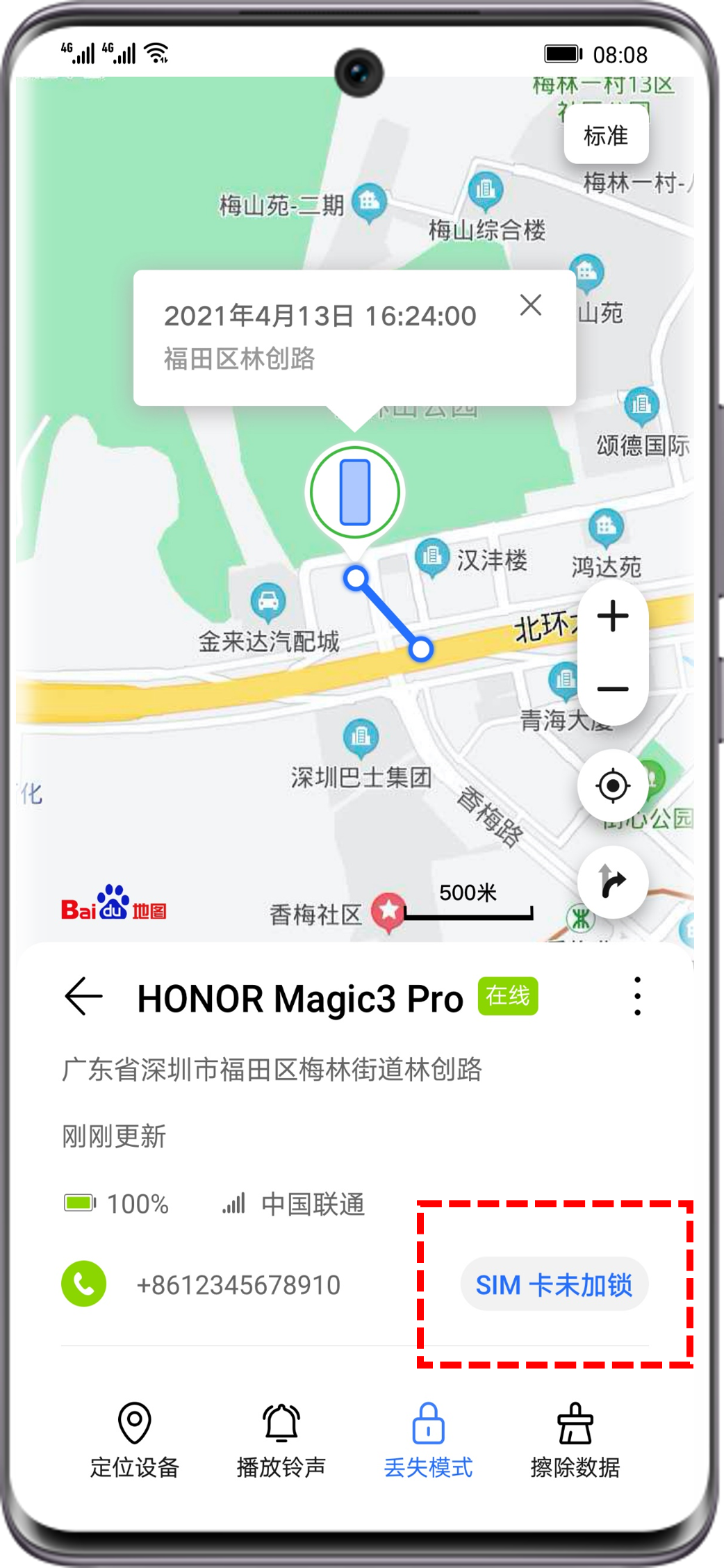
Task: Zoom out on the map
Action: [x=613, y=689]
